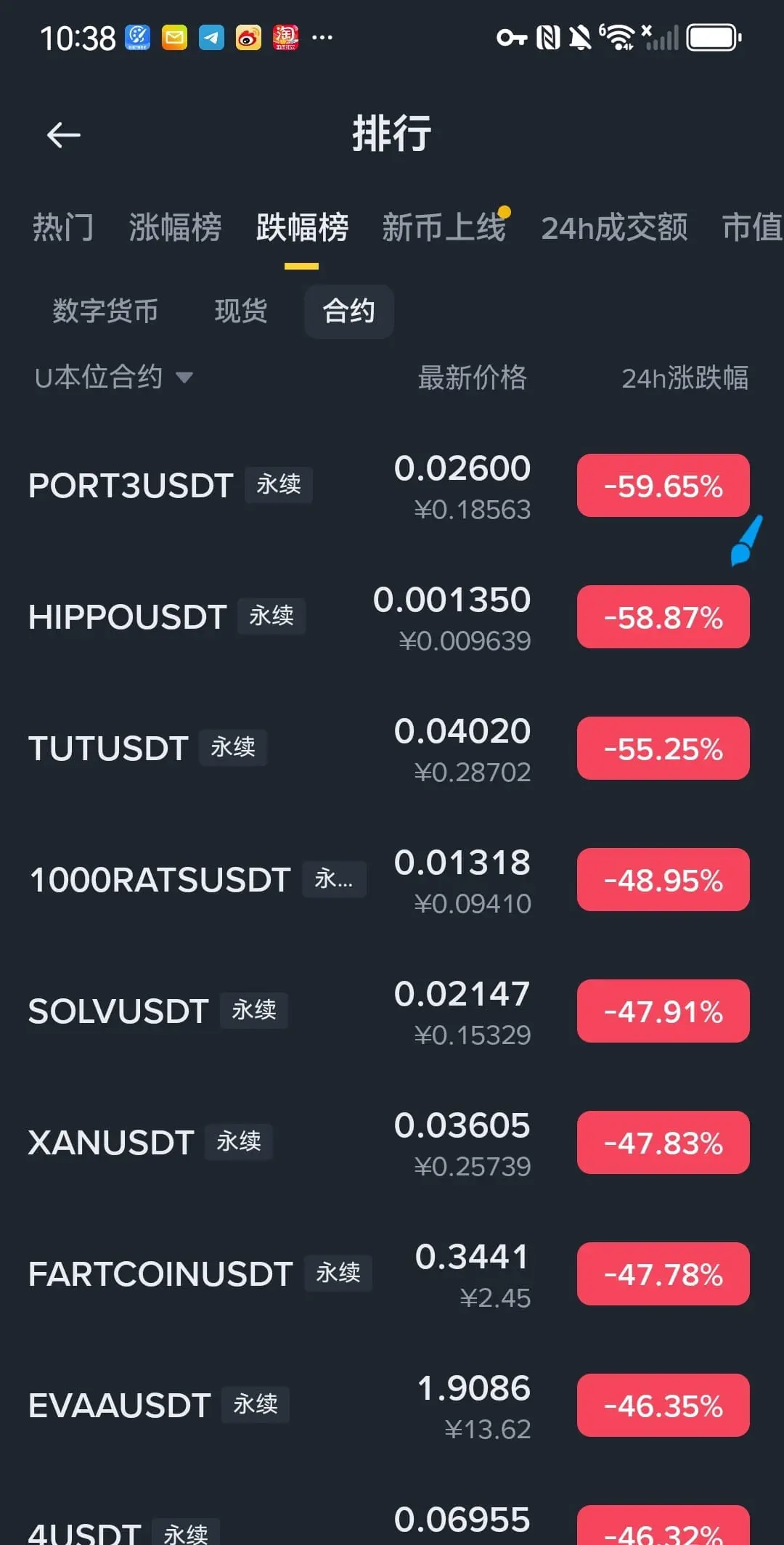Image resolution: width=784 pixels, height=1545 pixels.
Task: Switch to the 现货 filter
Action: [241, 311]
